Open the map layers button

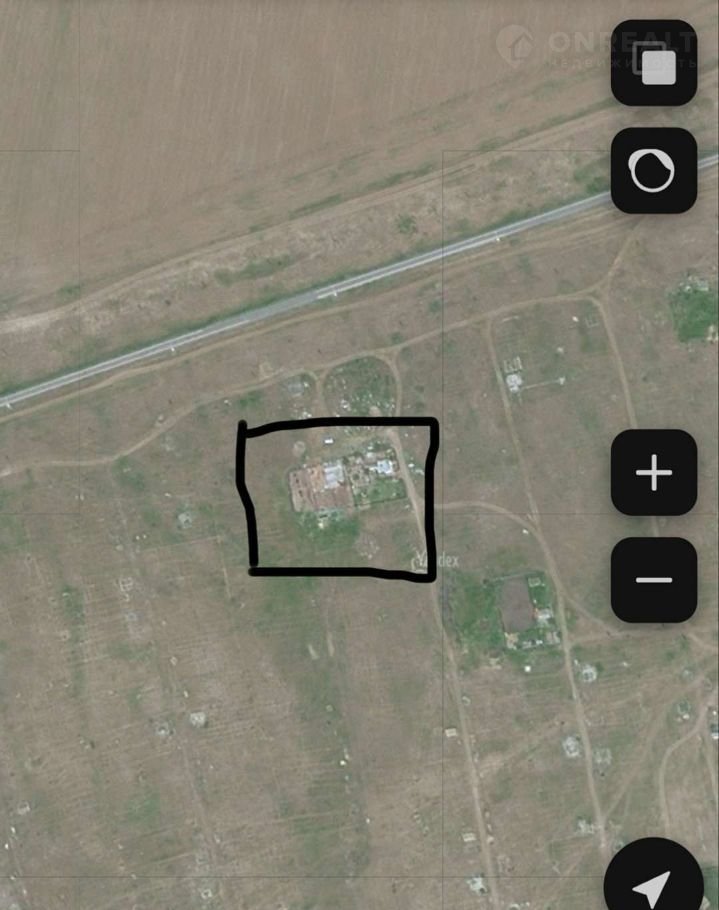pos(654,63)
